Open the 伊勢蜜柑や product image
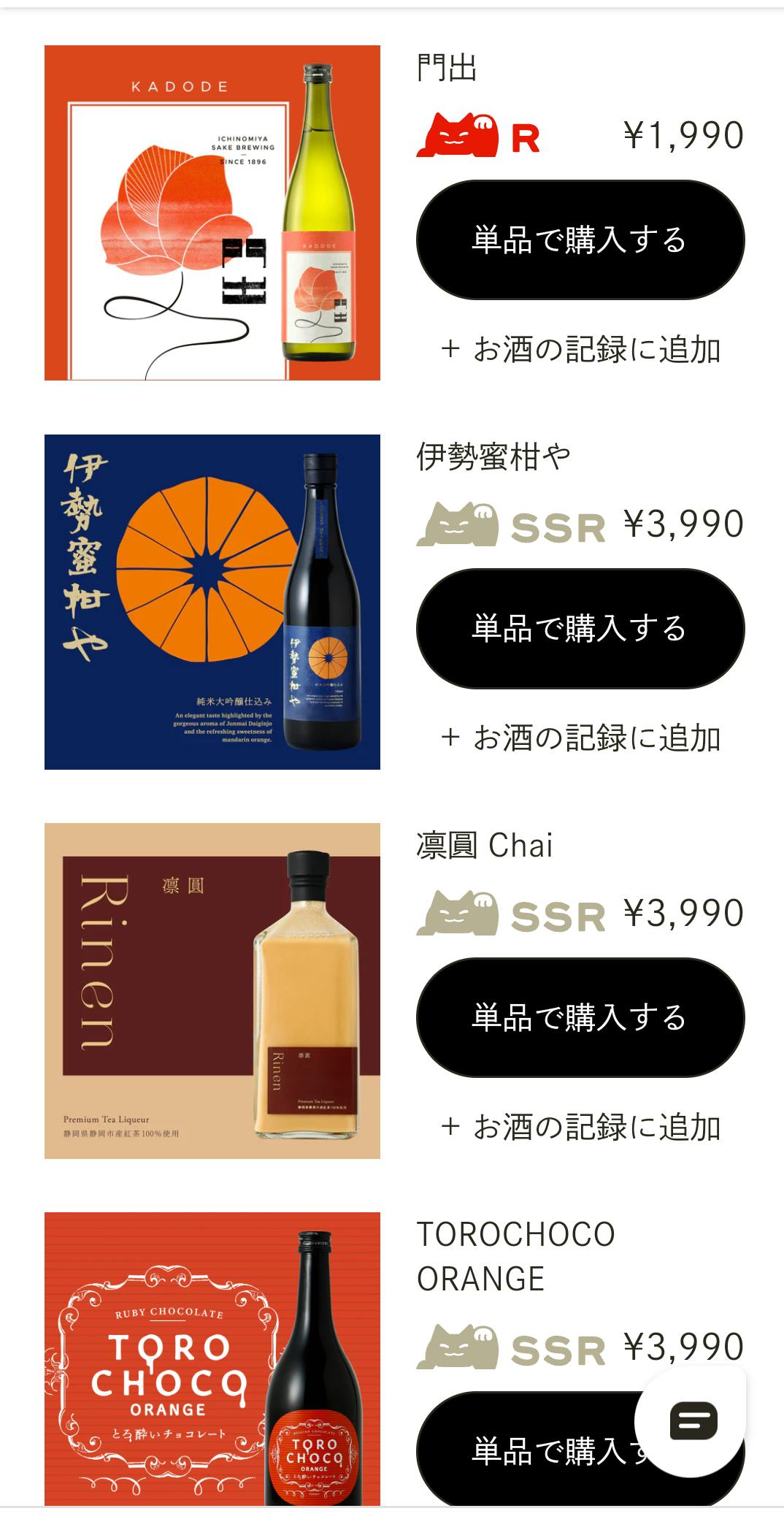This screenshot has height=1519, width=784. [212, 602]
